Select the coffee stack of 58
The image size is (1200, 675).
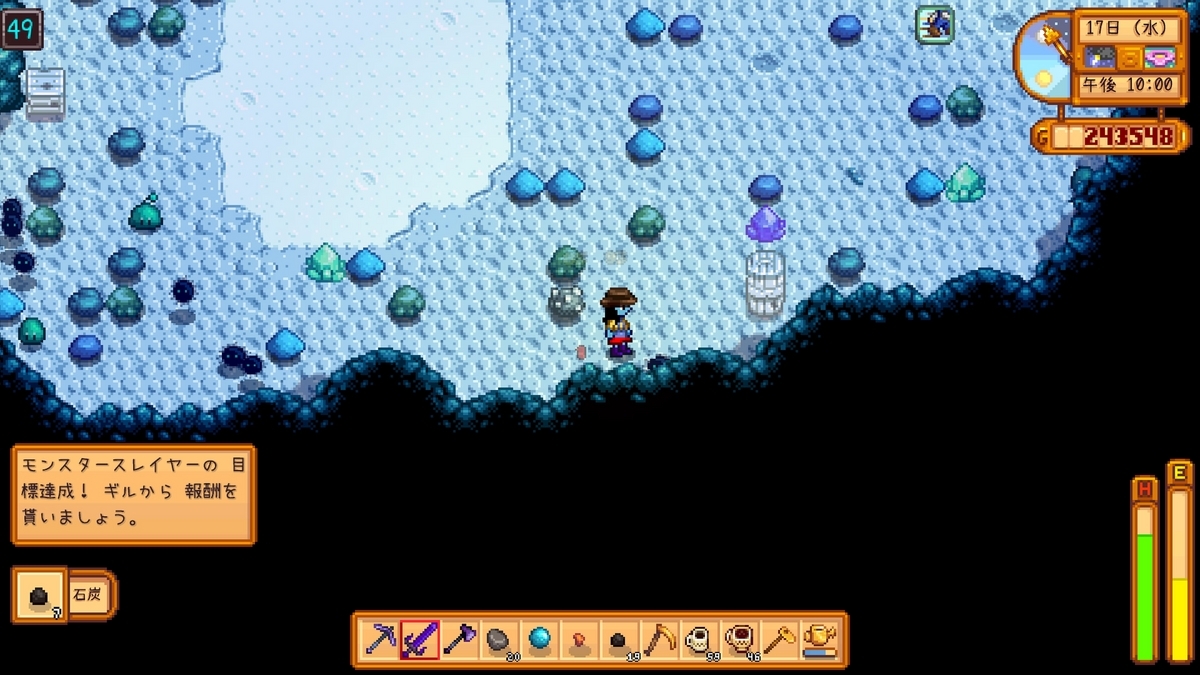point(699,639)
